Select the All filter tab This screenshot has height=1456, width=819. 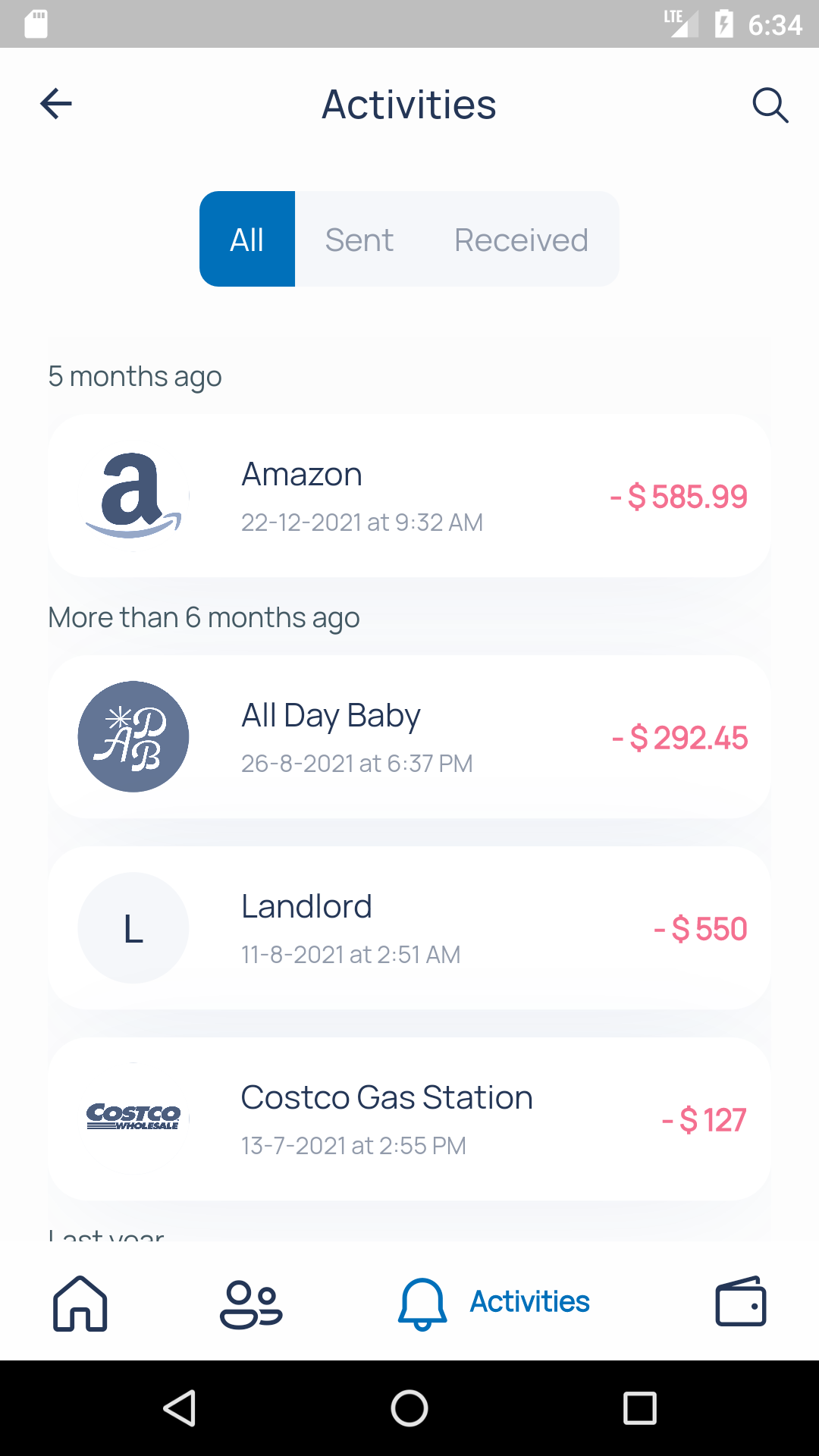[247, 239]
